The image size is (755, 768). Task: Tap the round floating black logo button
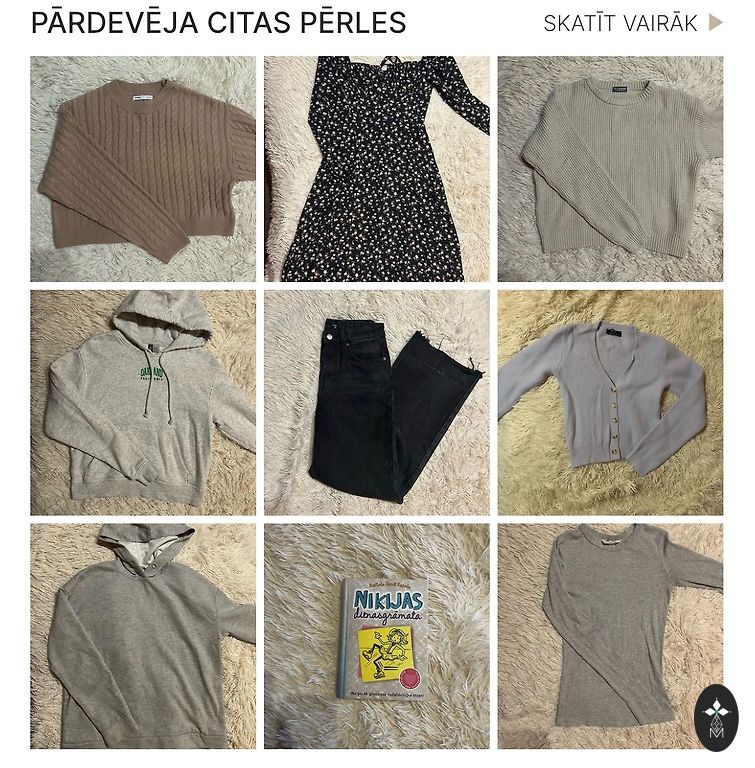tap(716, 718)
